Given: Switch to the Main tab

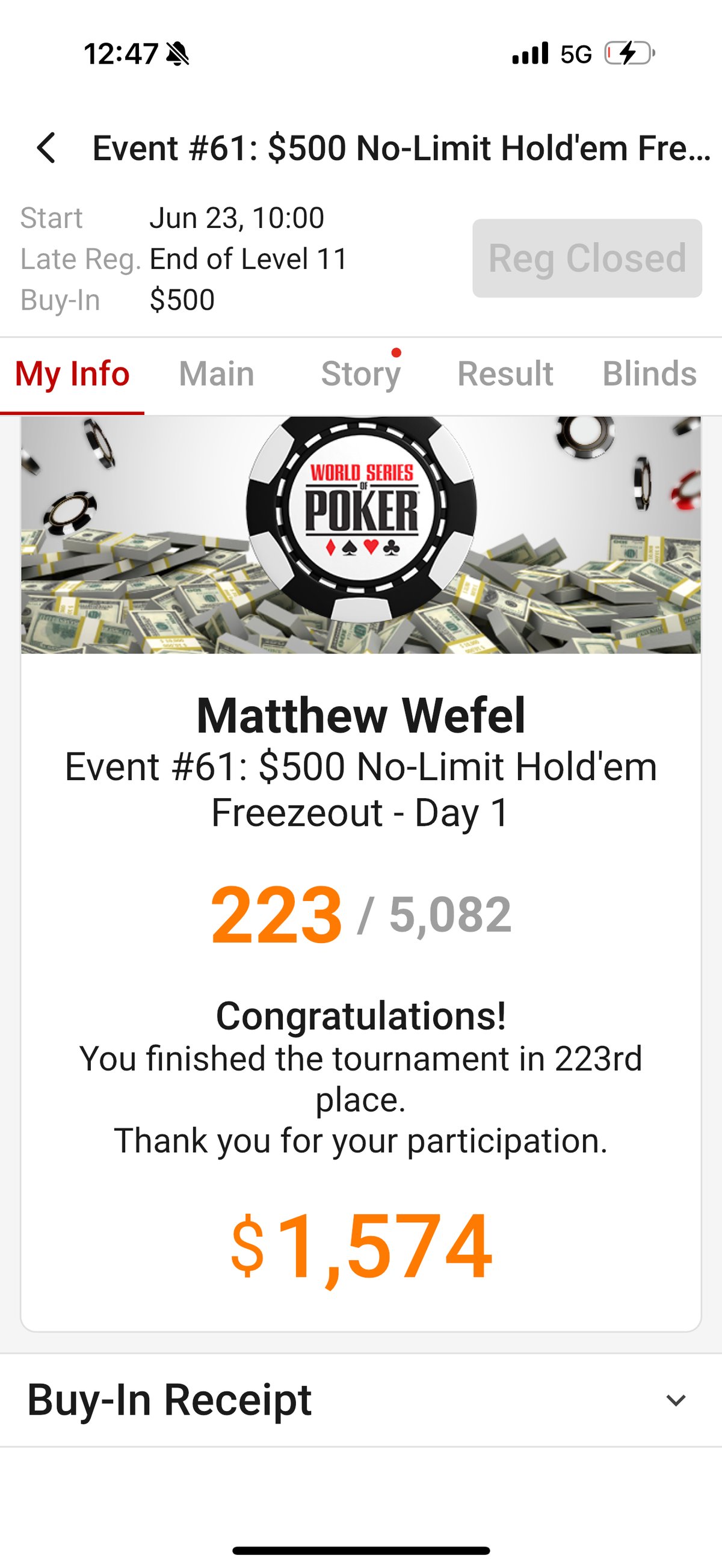Looking at the screenshot, I should pos(216,373).
